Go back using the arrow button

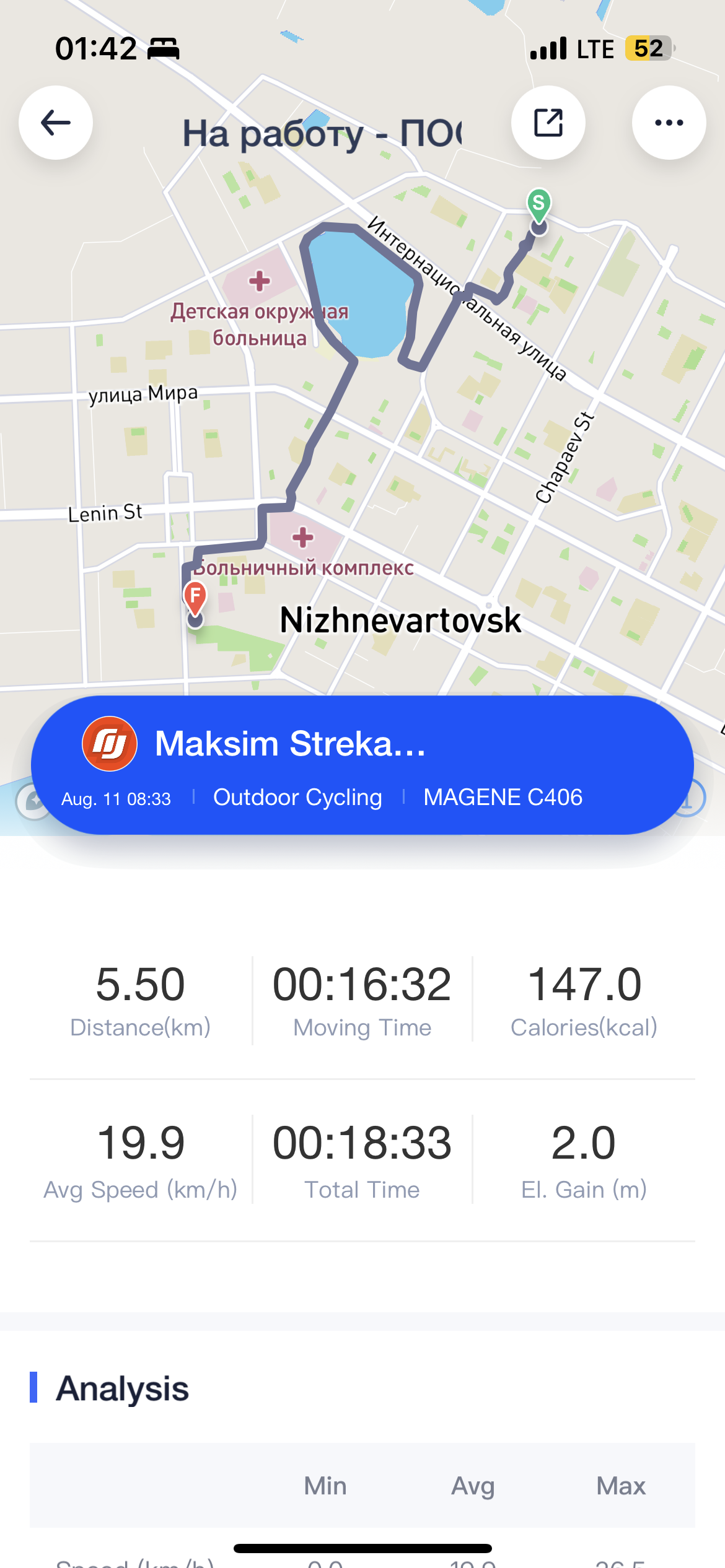coord(56,123)
